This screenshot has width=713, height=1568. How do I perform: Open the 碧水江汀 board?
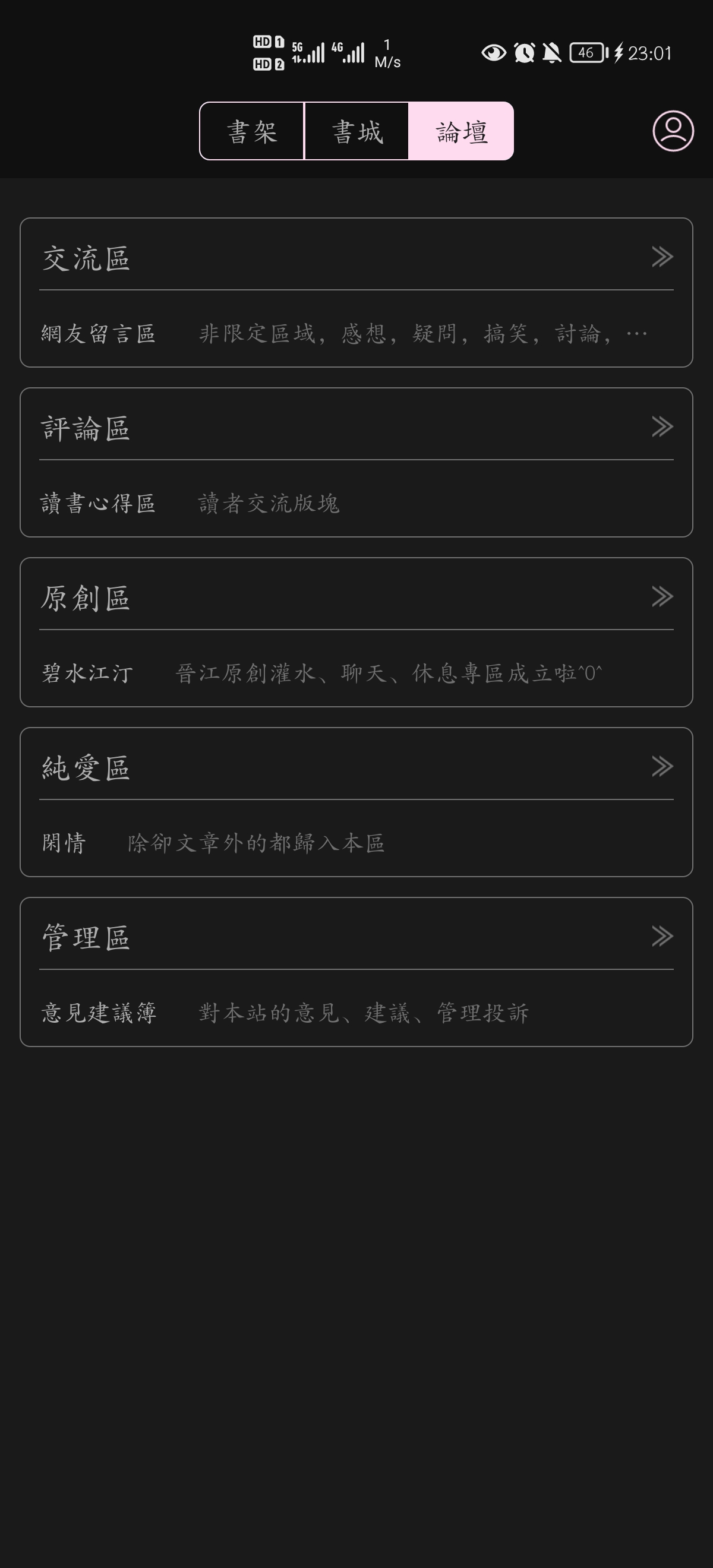(x=88, y=673)
